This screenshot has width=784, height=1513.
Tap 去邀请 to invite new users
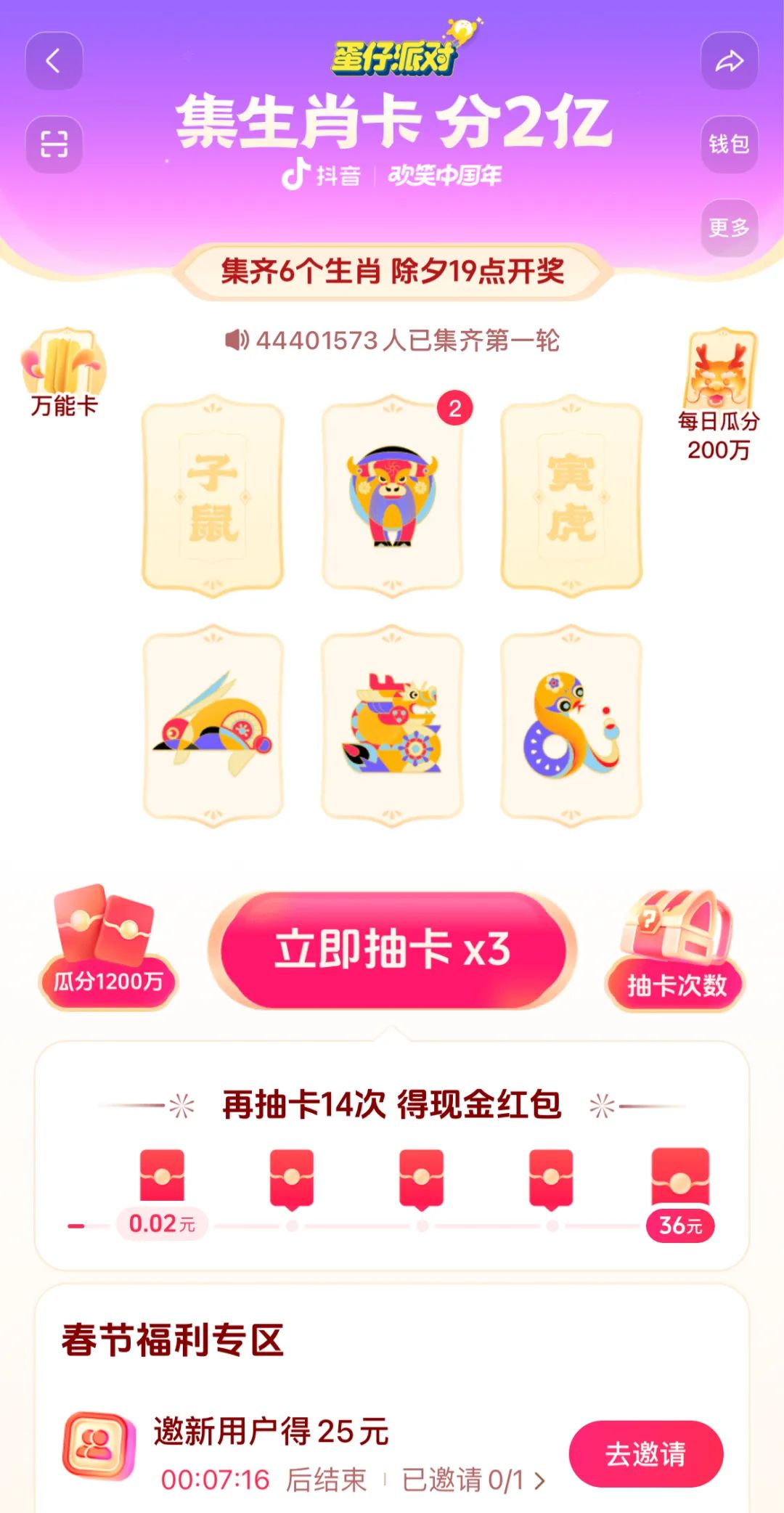pos(645,1453)
